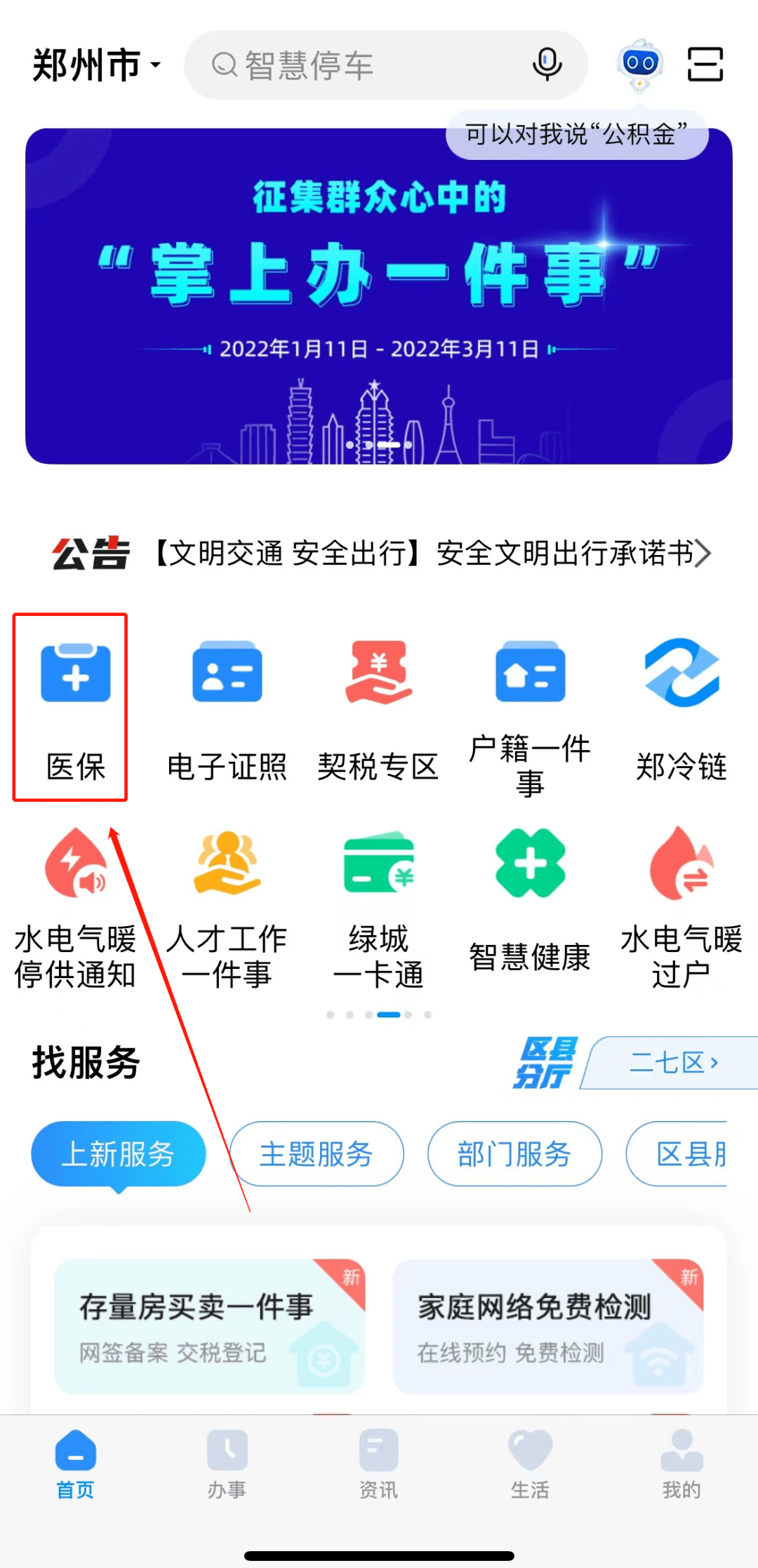This screenshot has height=1568, width=758.
Task: Open the 掌上办一件事 banner
Action: click(x=379, y=295)
